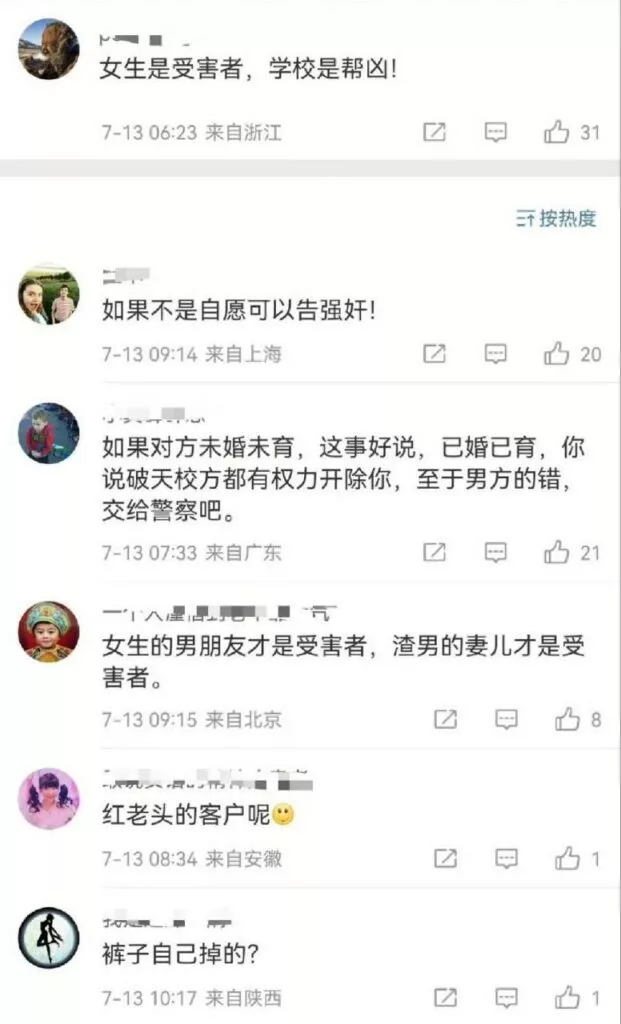Open the 按热度 sort option

556,218
